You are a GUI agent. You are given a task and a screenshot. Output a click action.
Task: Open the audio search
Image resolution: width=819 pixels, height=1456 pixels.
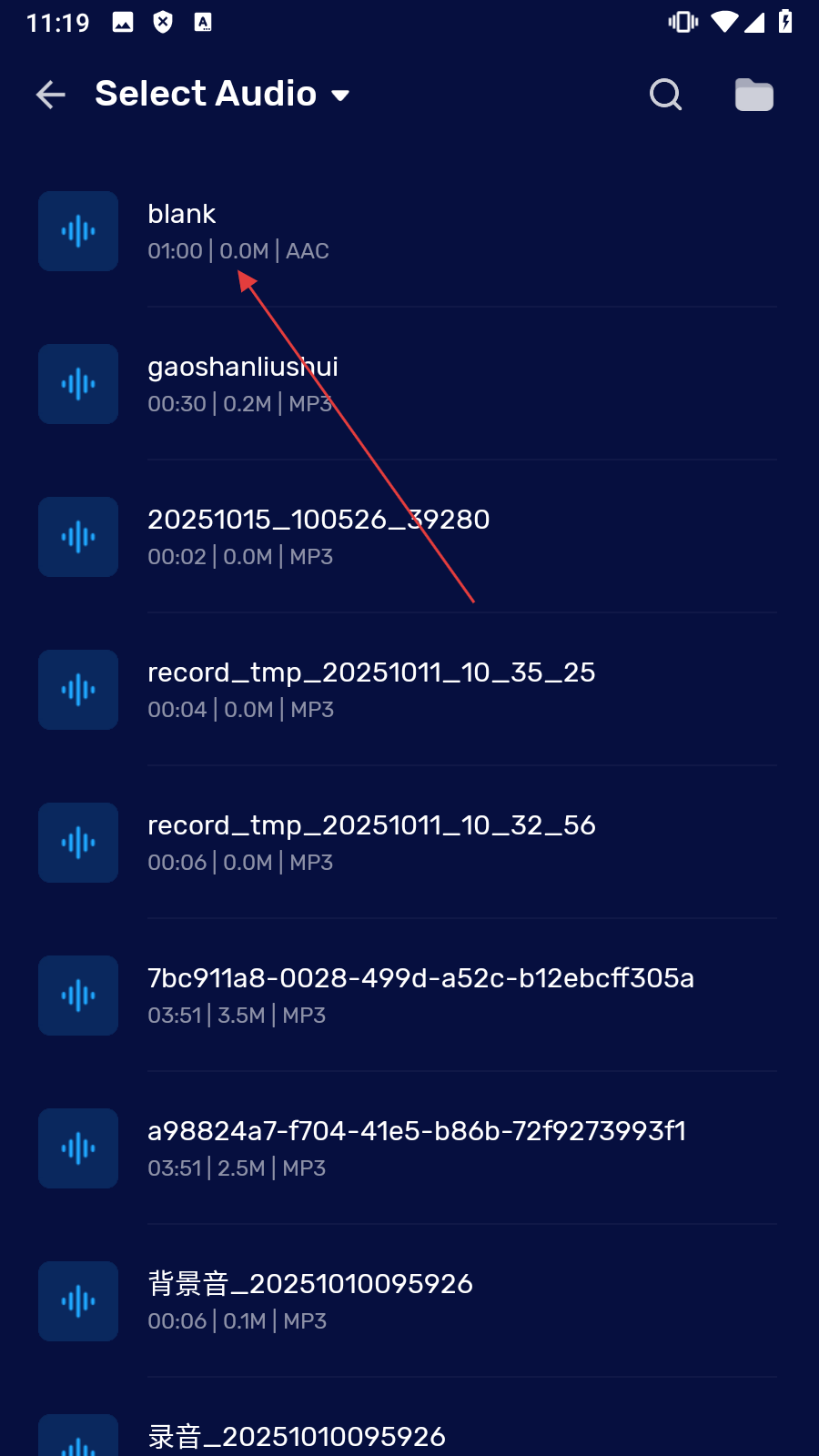(x=665, y=95)
